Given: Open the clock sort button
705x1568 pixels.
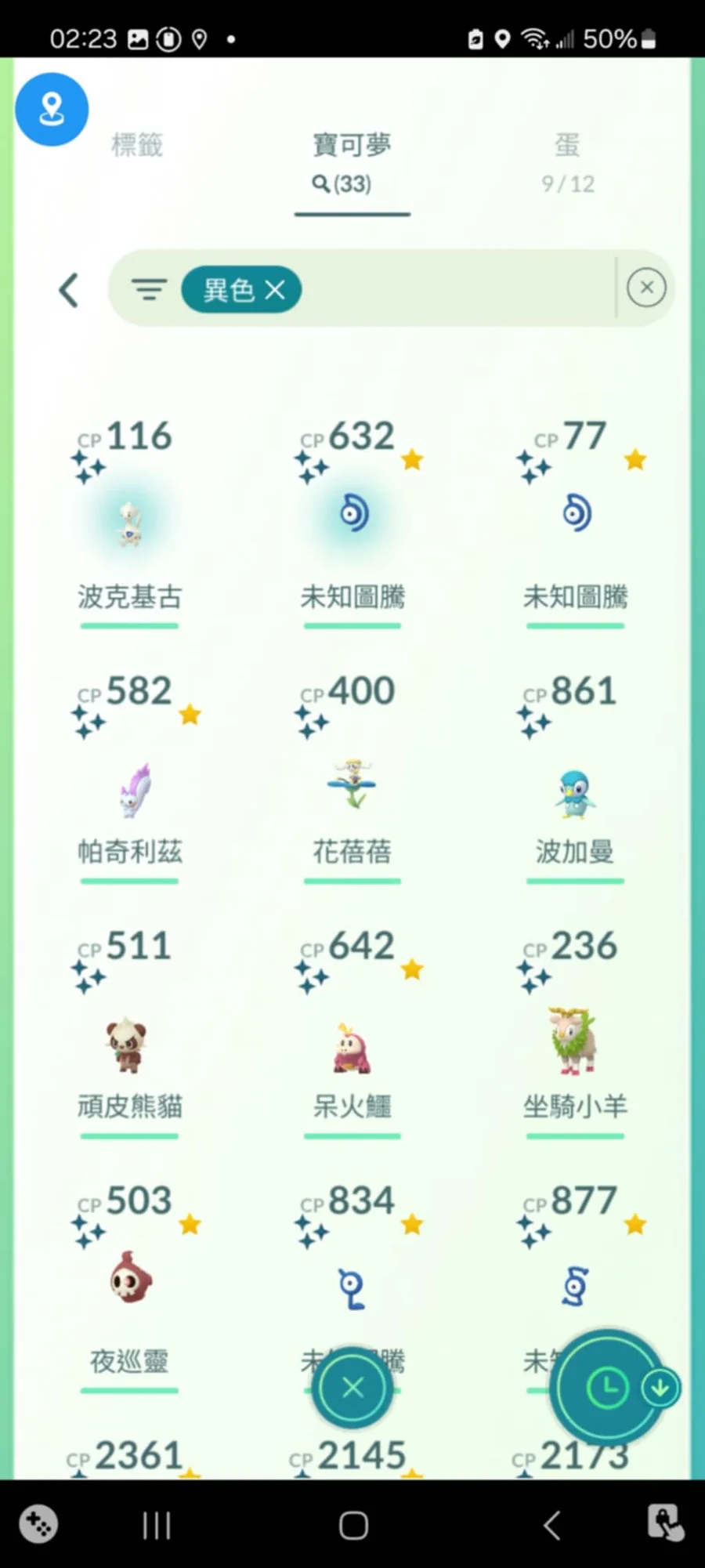Looking at the screenshot, I should tap(607, 1388).
